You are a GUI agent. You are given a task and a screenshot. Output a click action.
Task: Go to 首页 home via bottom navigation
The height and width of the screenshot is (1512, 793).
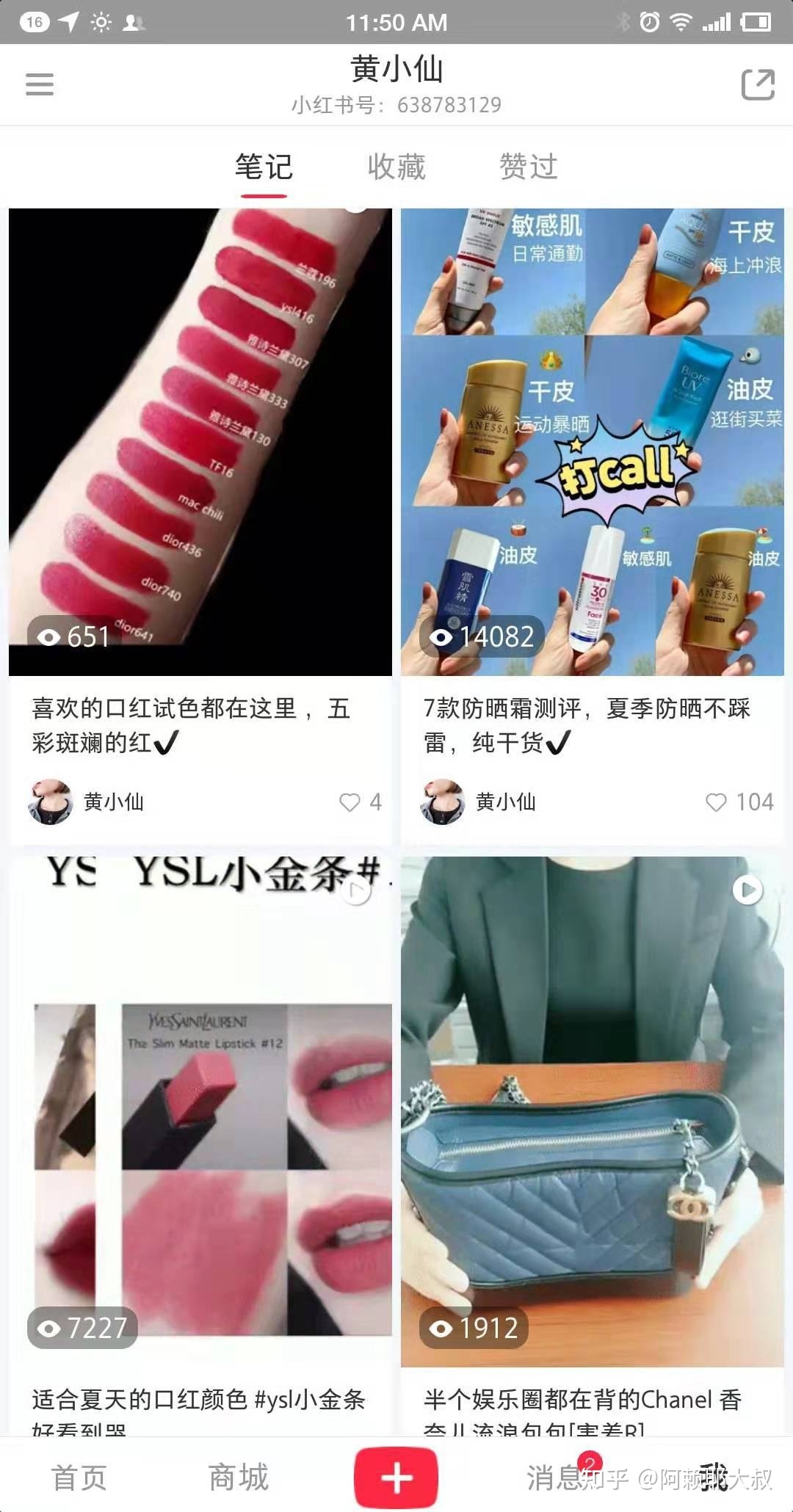point(79,1478)
